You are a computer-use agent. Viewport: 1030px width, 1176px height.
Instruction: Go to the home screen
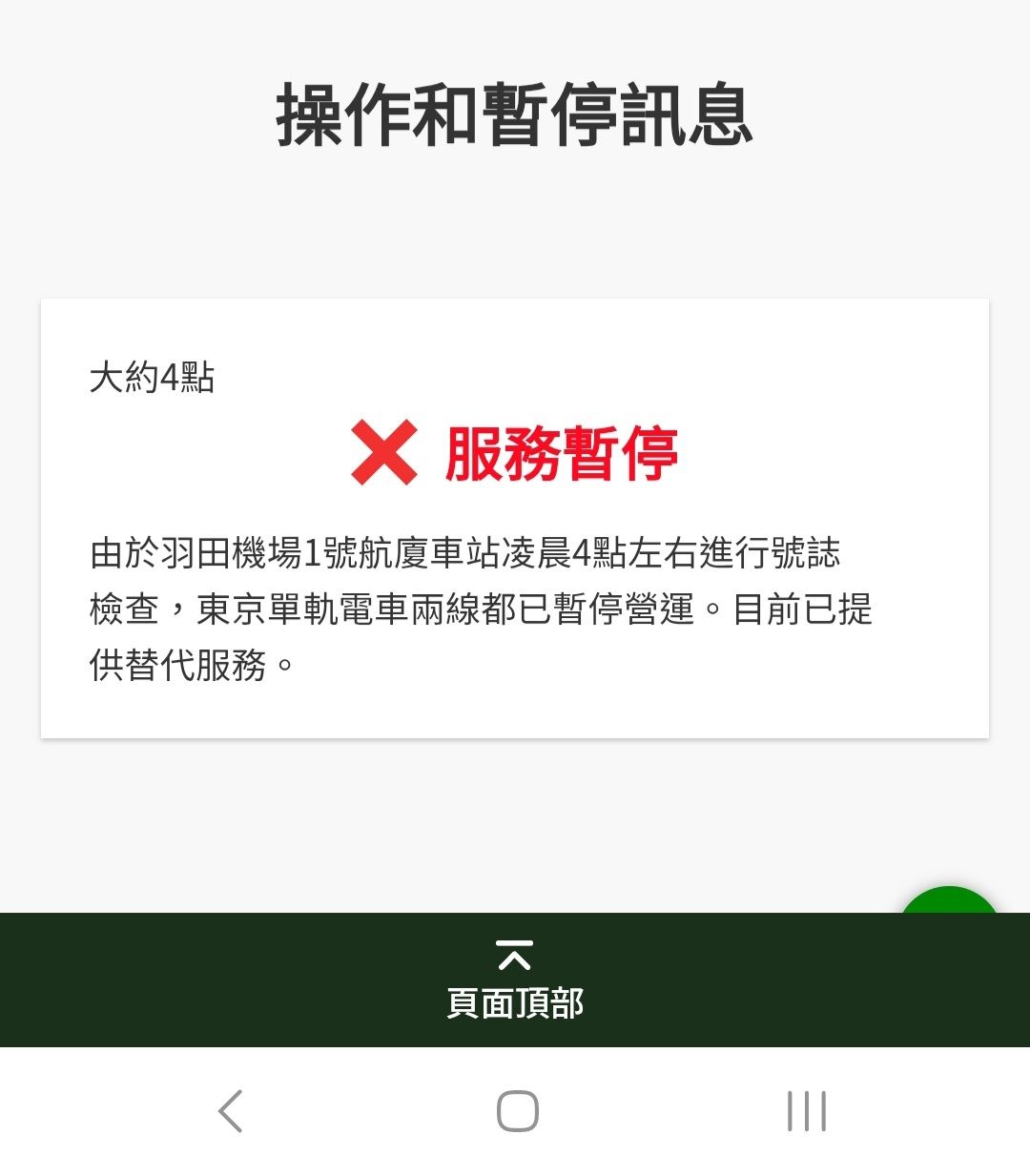coord(517,1111)
